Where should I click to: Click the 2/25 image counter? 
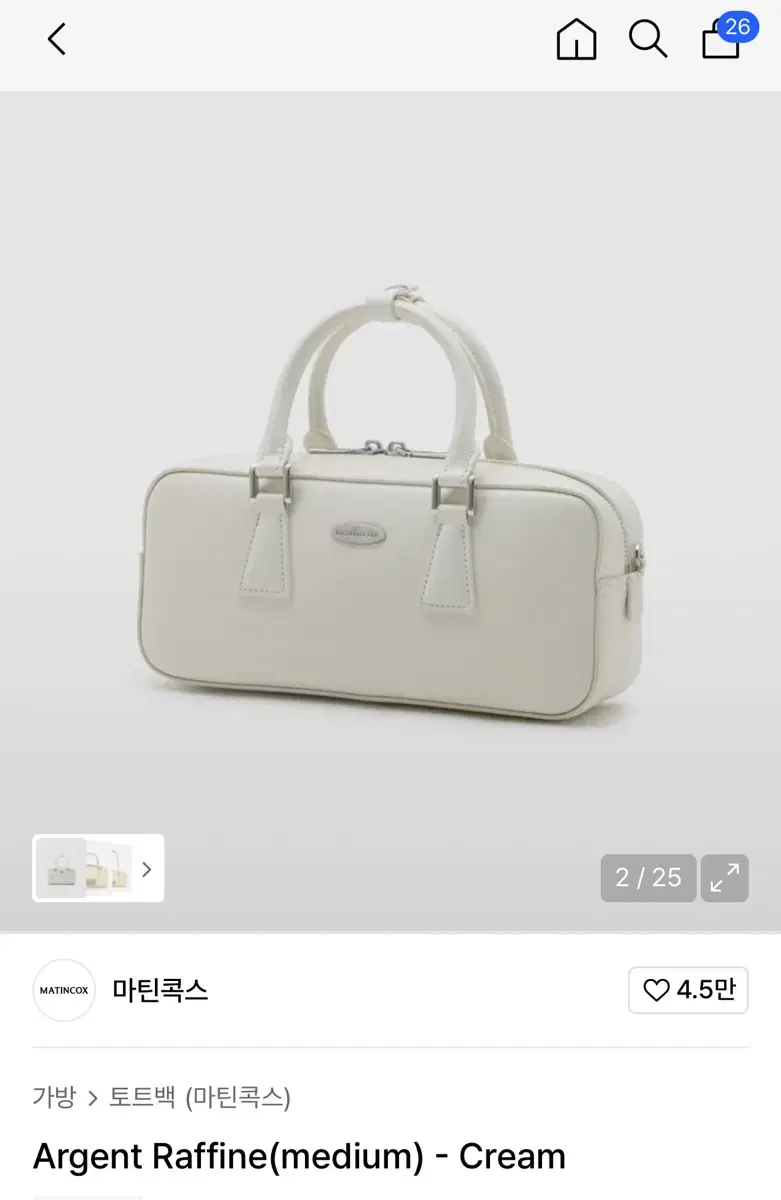click(647, 878)
